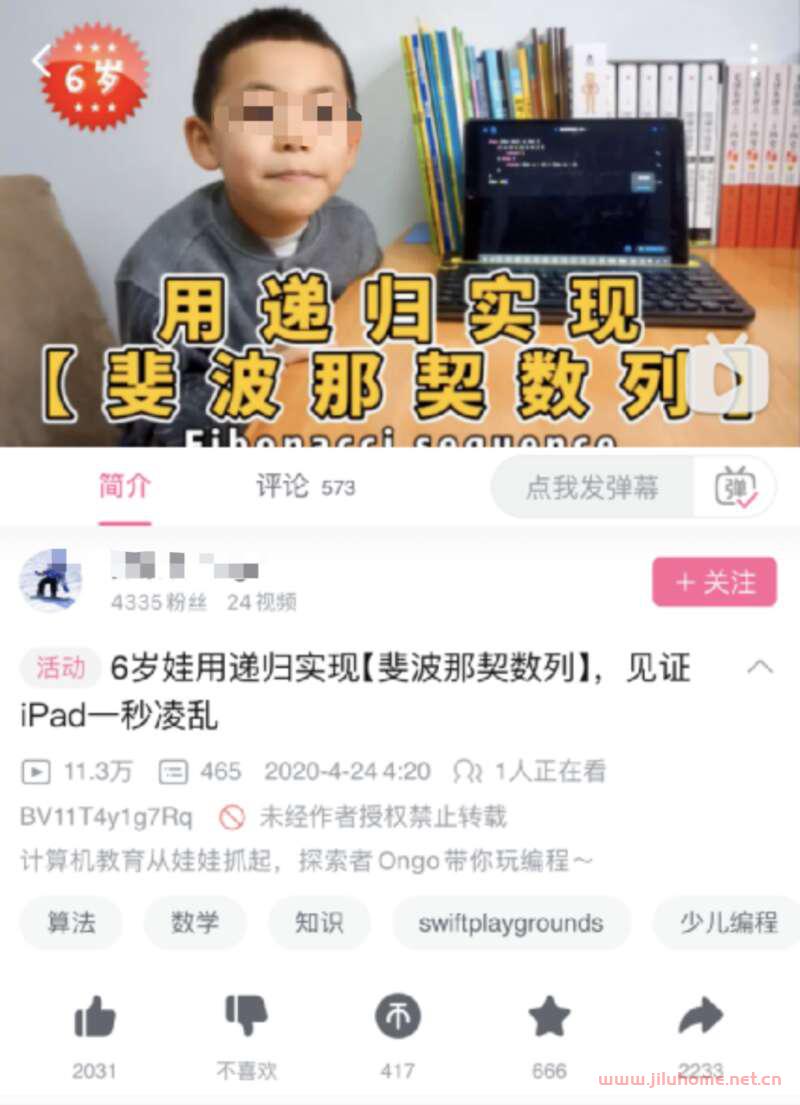Image resolution: width=800 pixels, height=1105 pixels.
Task: Tap the 不喜欢 thumbs down
Action: [x=246, y=1018]
